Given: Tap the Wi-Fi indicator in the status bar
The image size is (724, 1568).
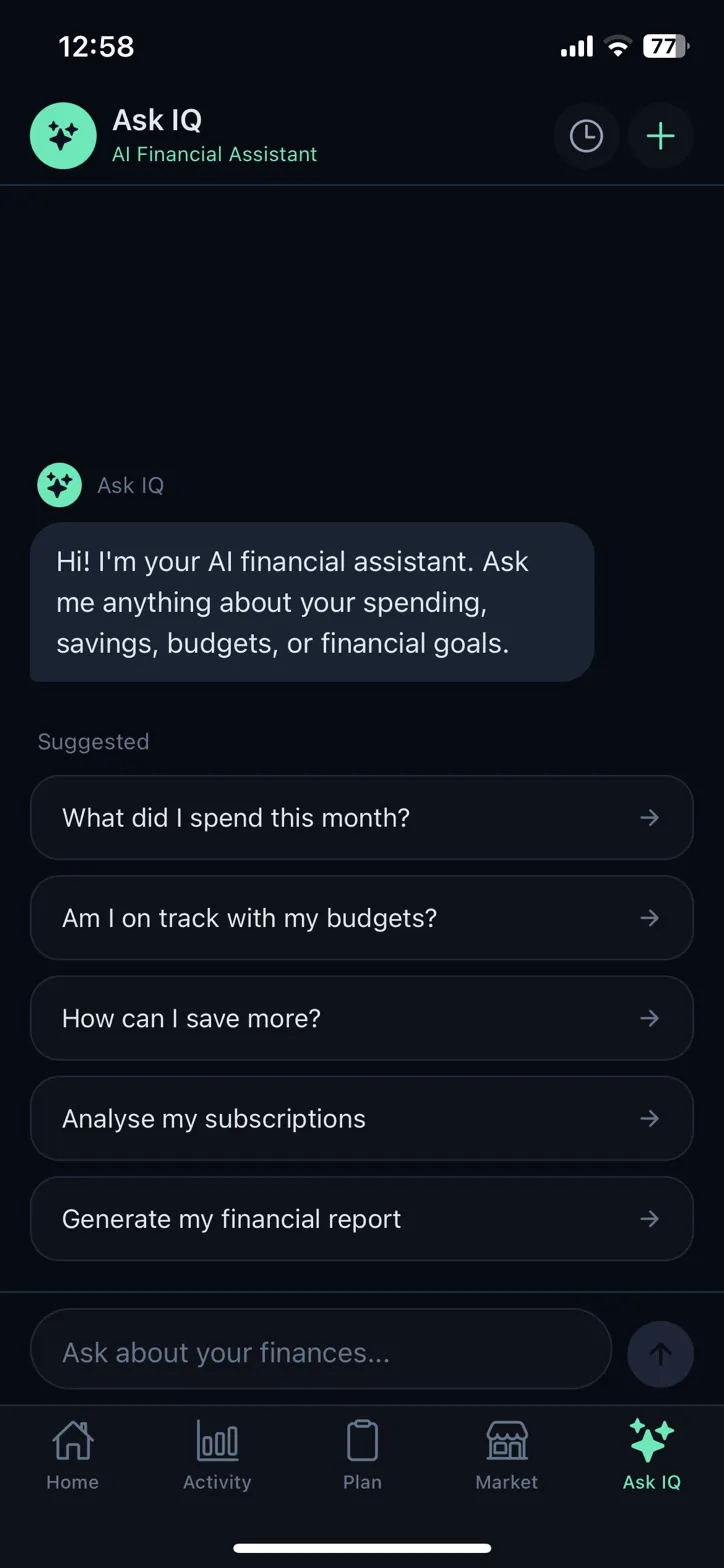Looking at the screenshot, I should tap(617, 44).
